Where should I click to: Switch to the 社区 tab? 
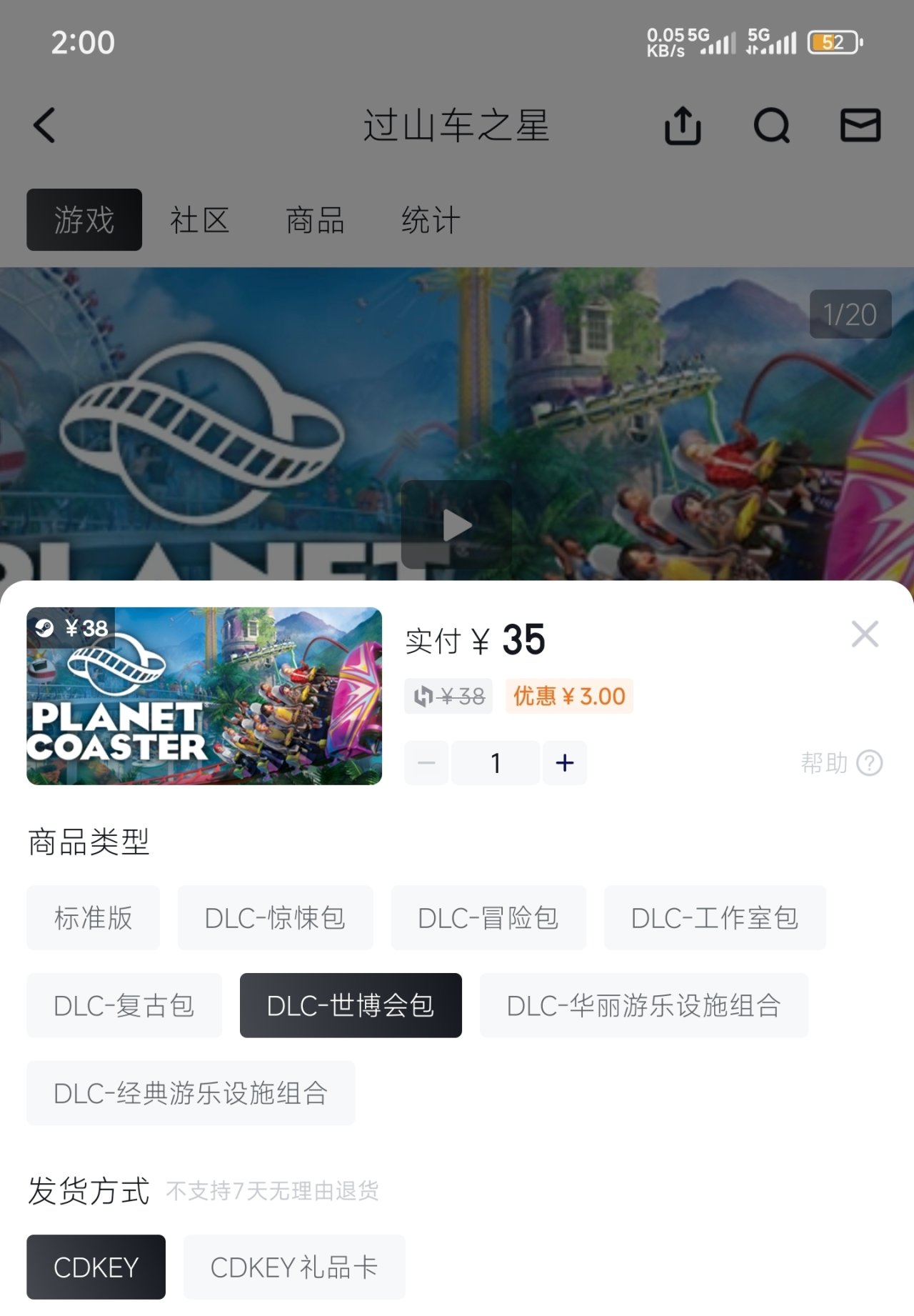199,220
